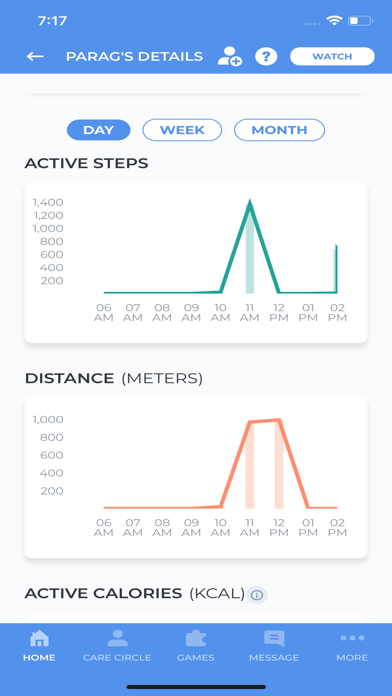Switch to the MONTH view
Screen dimensions: 392x696
[279, 130]
